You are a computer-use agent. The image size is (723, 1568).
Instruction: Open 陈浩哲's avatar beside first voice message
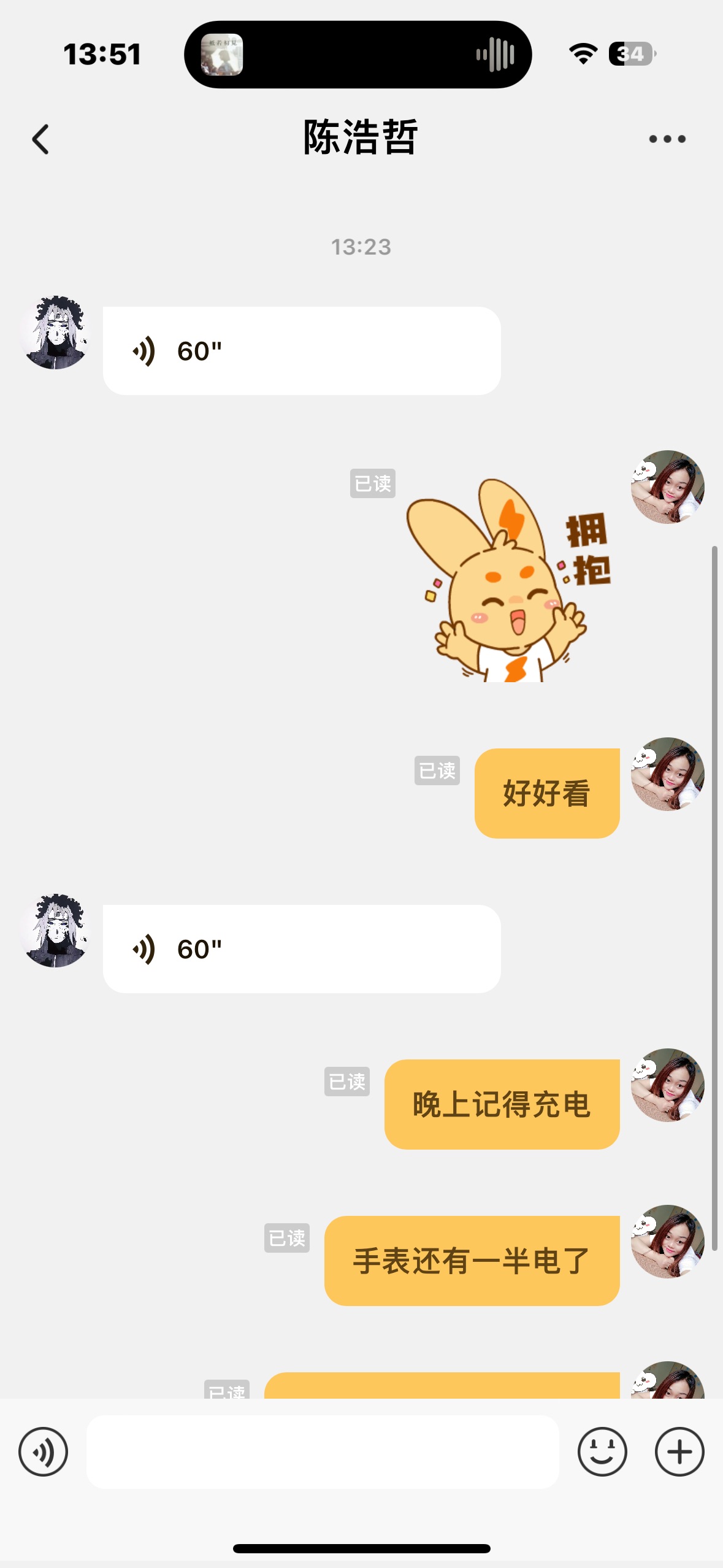pyautogui.click(x=55, y=332)
